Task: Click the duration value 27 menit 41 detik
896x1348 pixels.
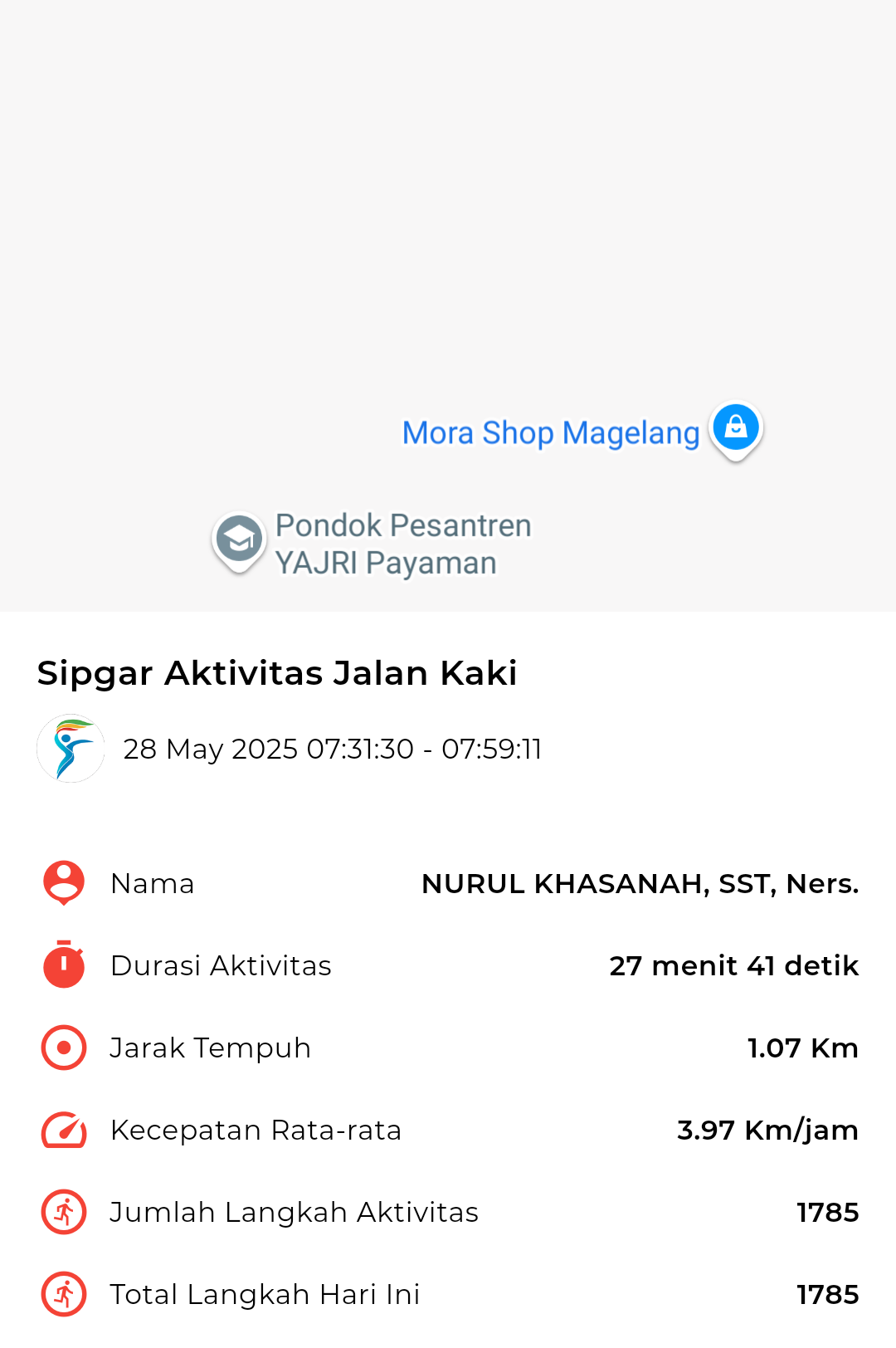Action: 733,965
